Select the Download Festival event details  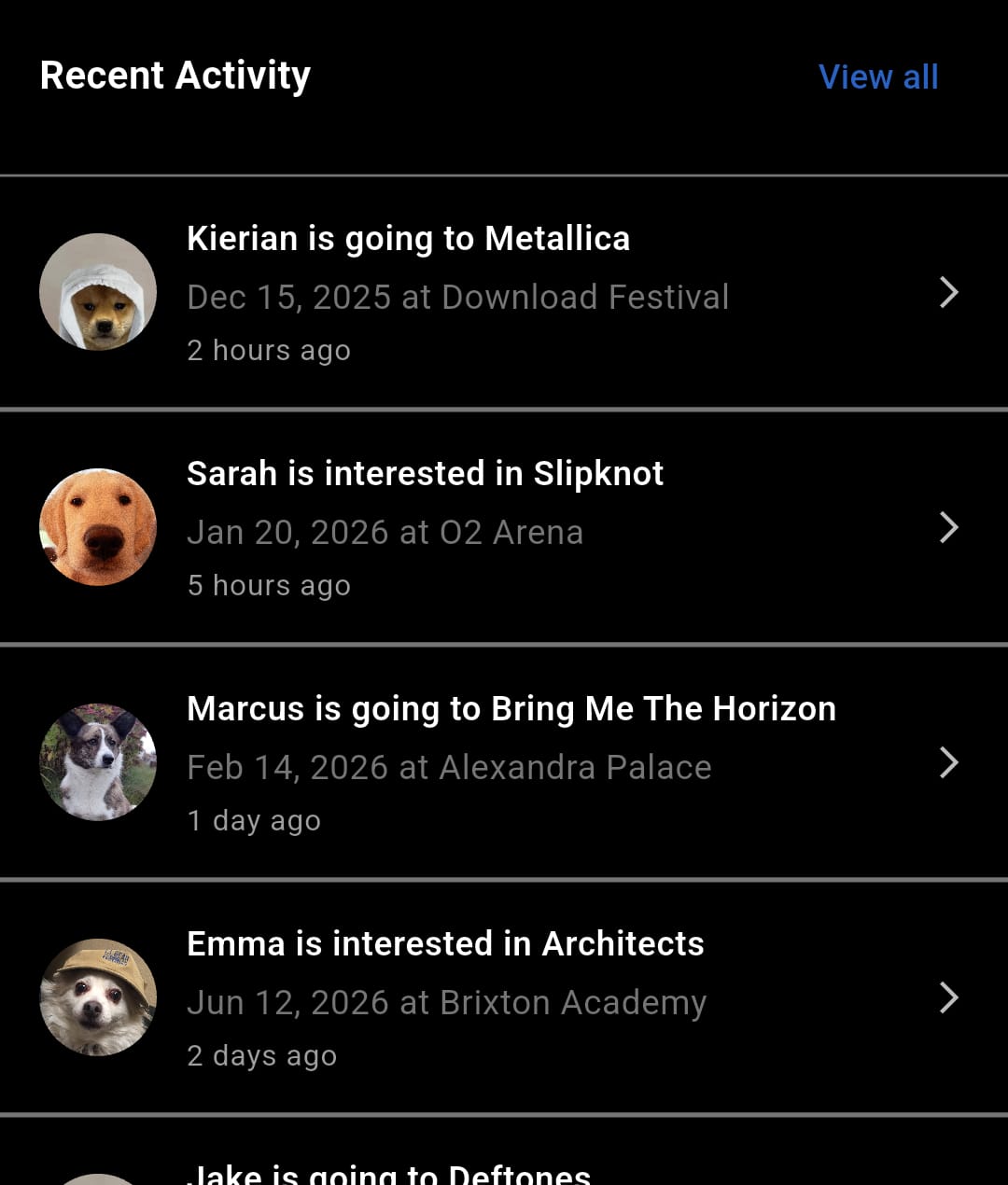(458, 297)
